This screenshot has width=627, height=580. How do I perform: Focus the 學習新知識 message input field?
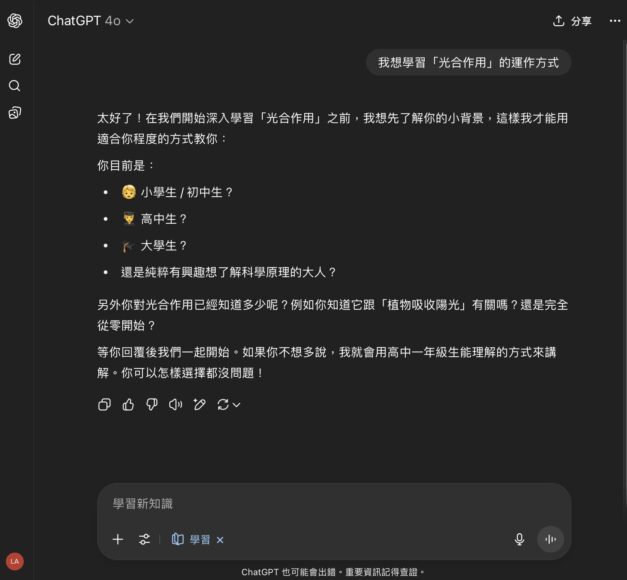[330, 504]
